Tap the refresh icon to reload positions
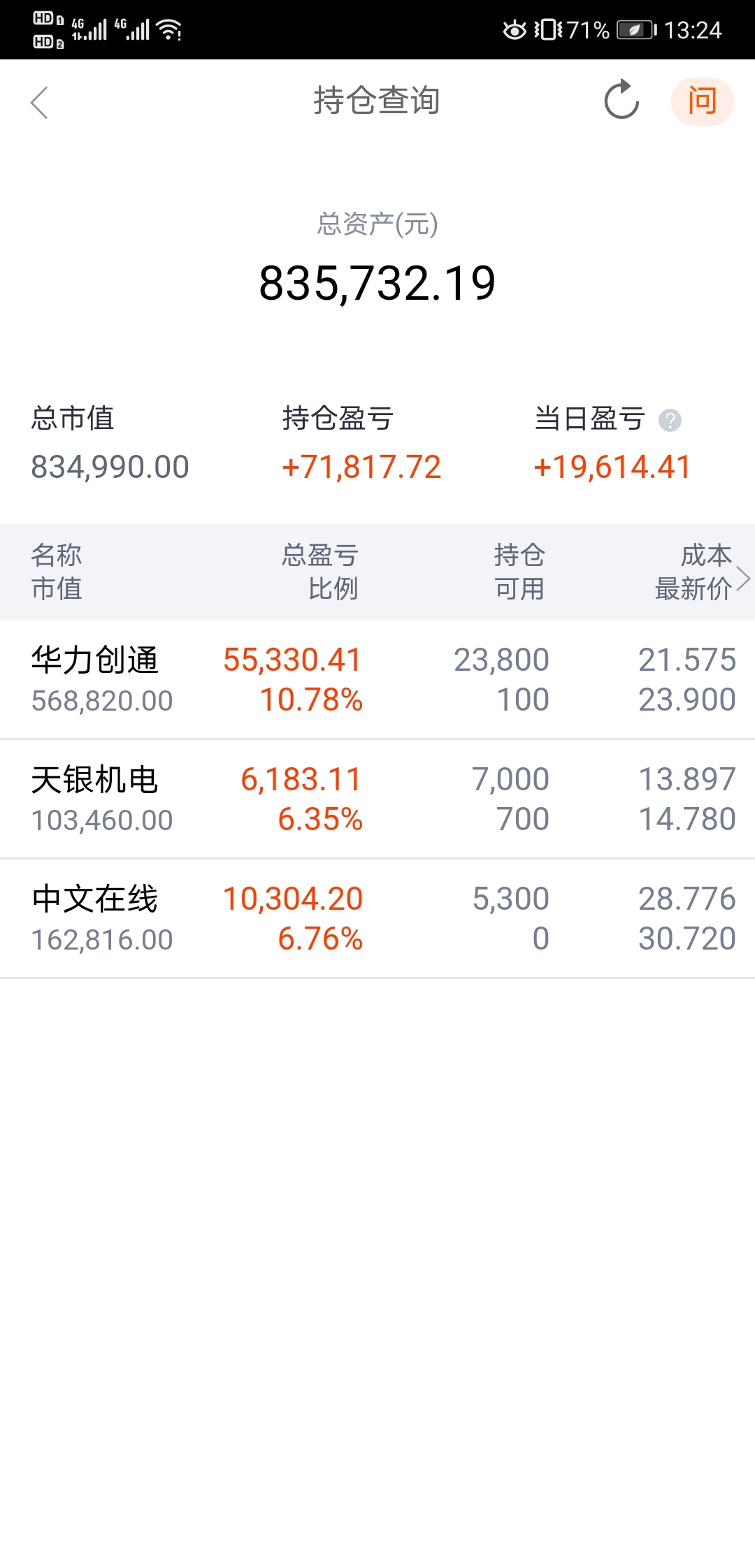Viewport: 755px width, 1568px height. tap(619, 101)
